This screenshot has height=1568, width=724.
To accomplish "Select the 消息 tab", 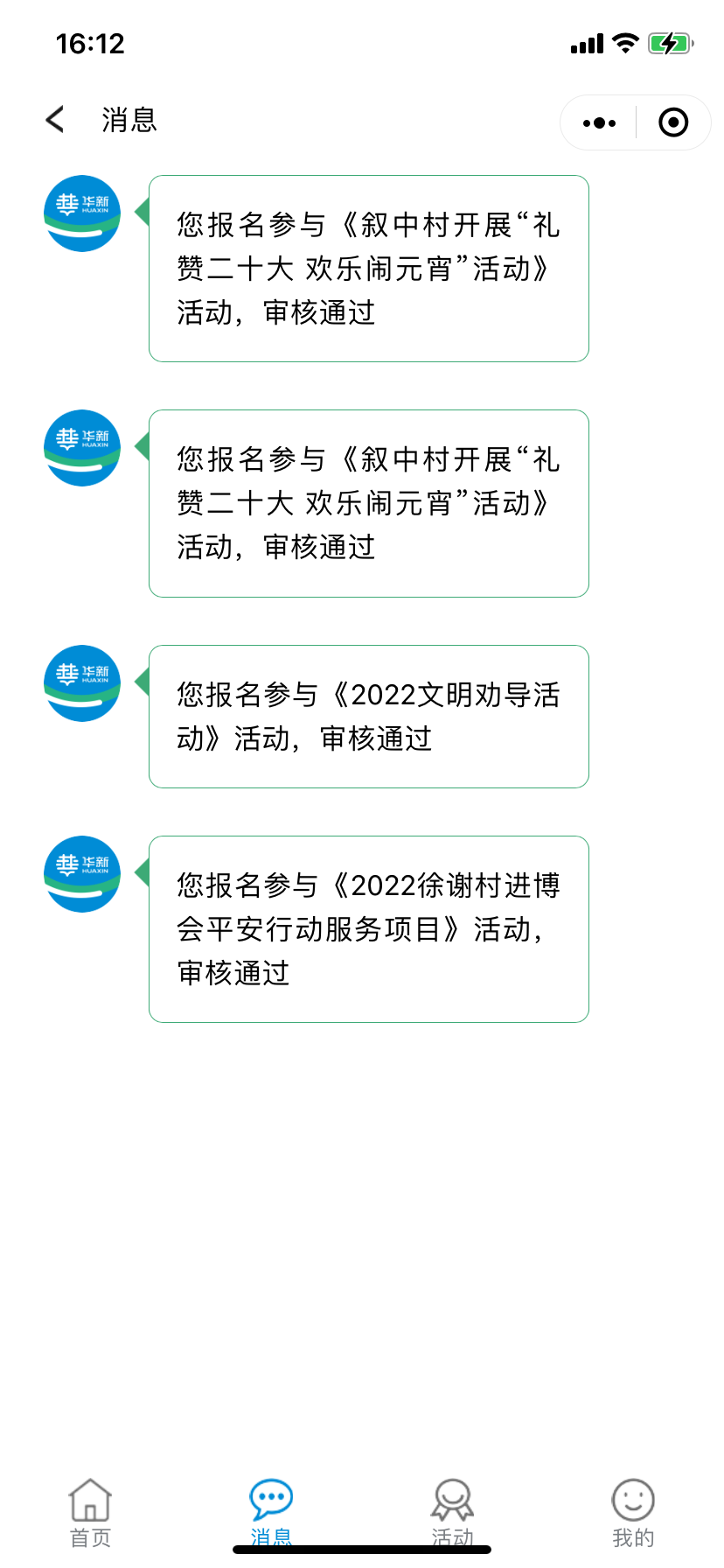I will tap(271, 1513).
